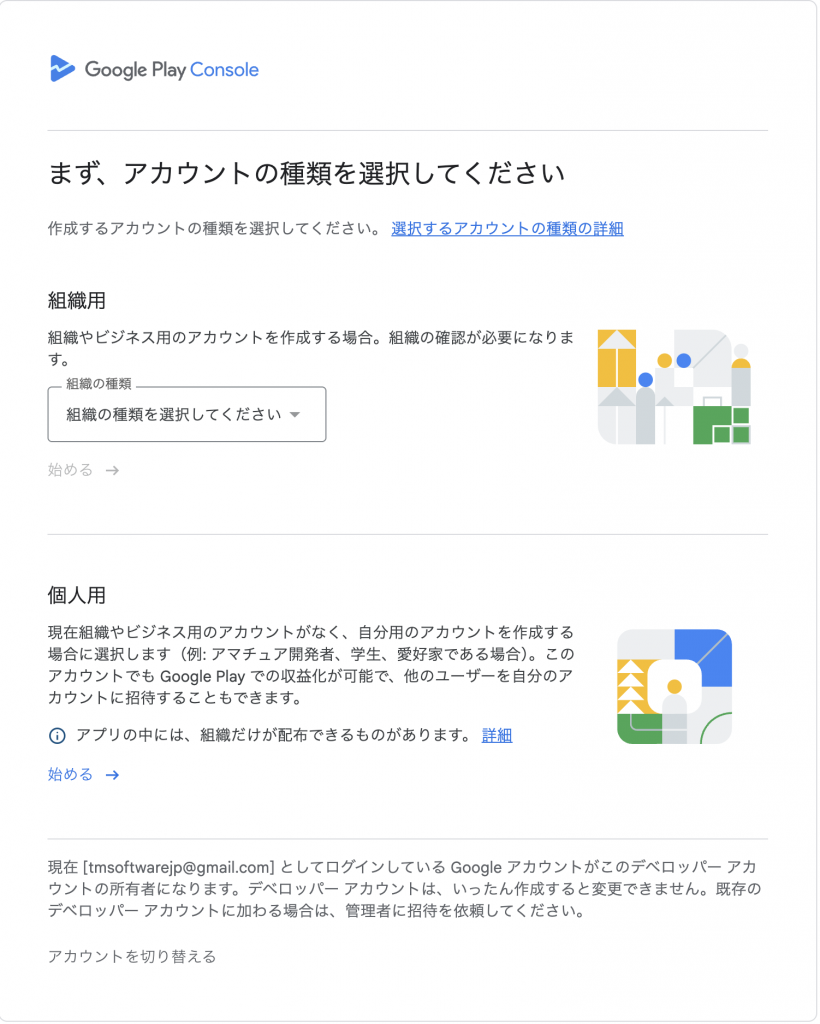
Task: Tap 始める under 個人用
Action: tap(84, 774)
